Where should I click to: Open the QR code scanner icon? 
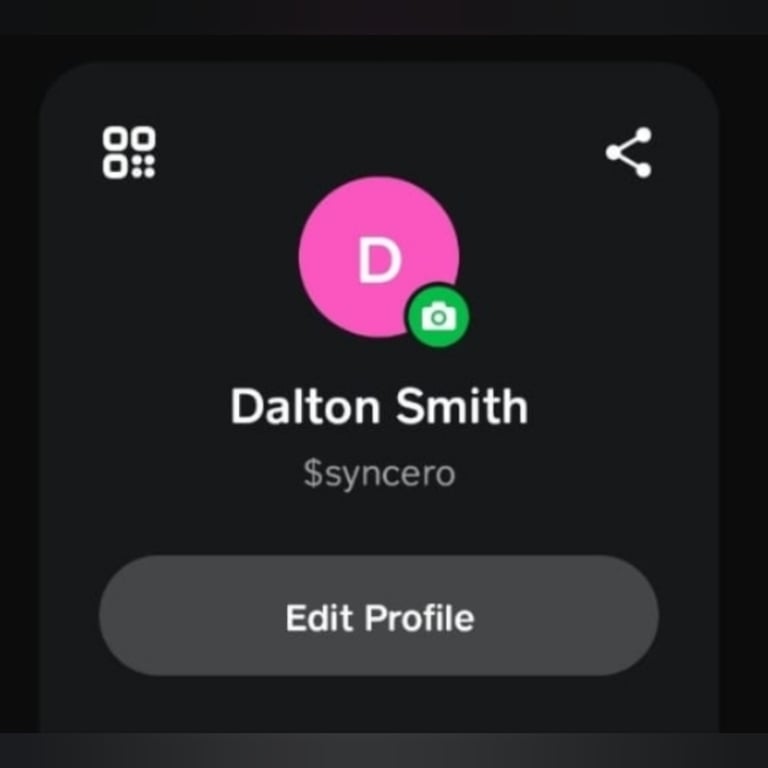click(x=129, y=153)
